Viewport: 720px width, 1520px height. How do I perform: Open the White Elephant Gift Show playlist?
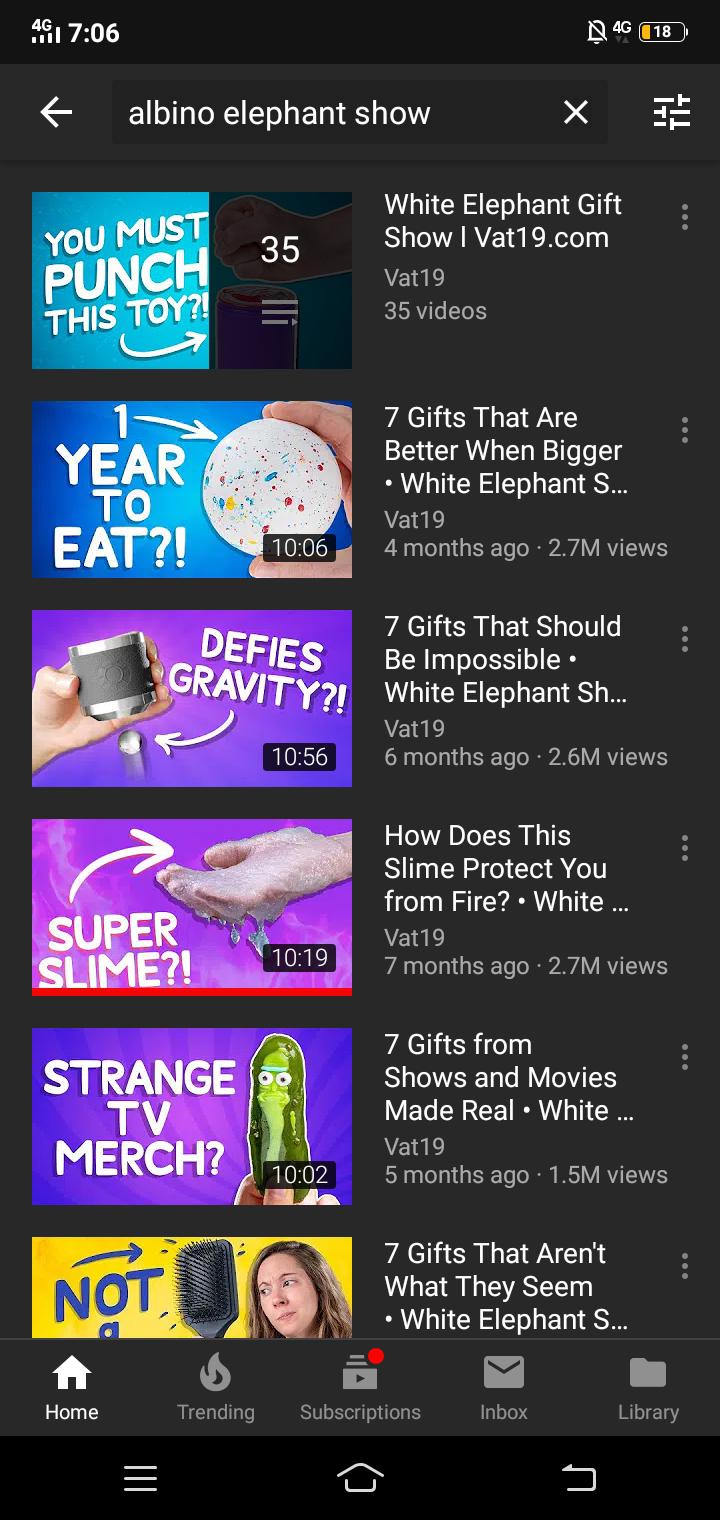point(192,280)
